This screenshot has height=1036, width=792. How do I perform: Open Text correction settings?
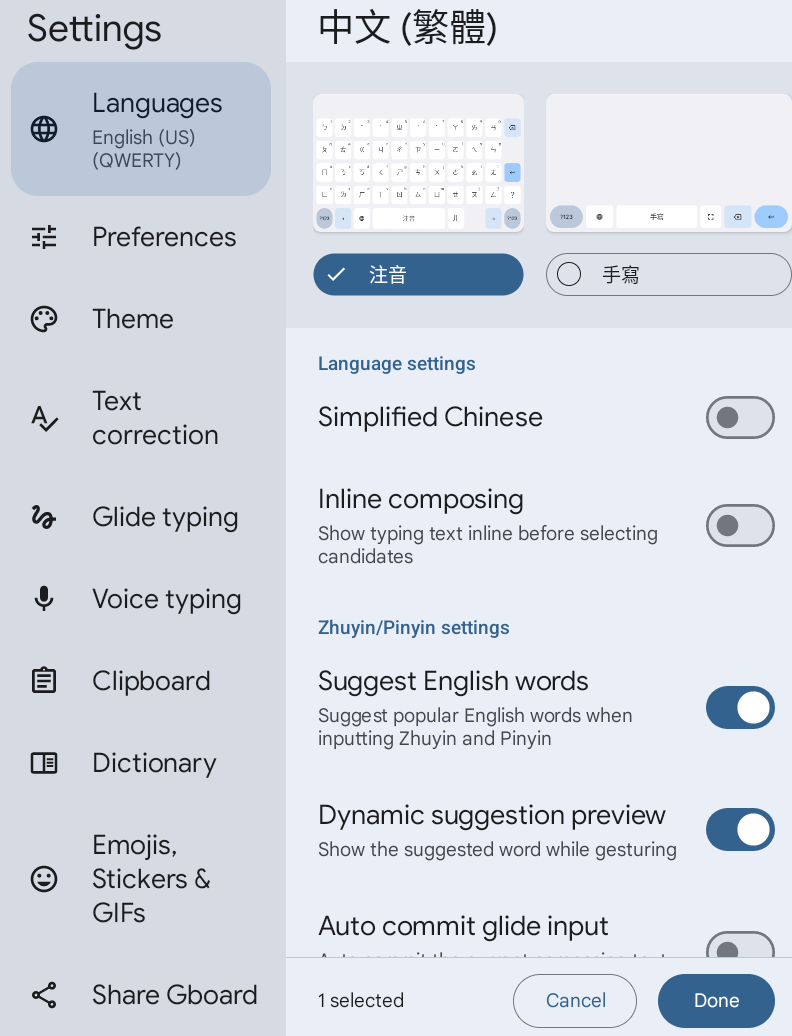click(x=141, y=418)
